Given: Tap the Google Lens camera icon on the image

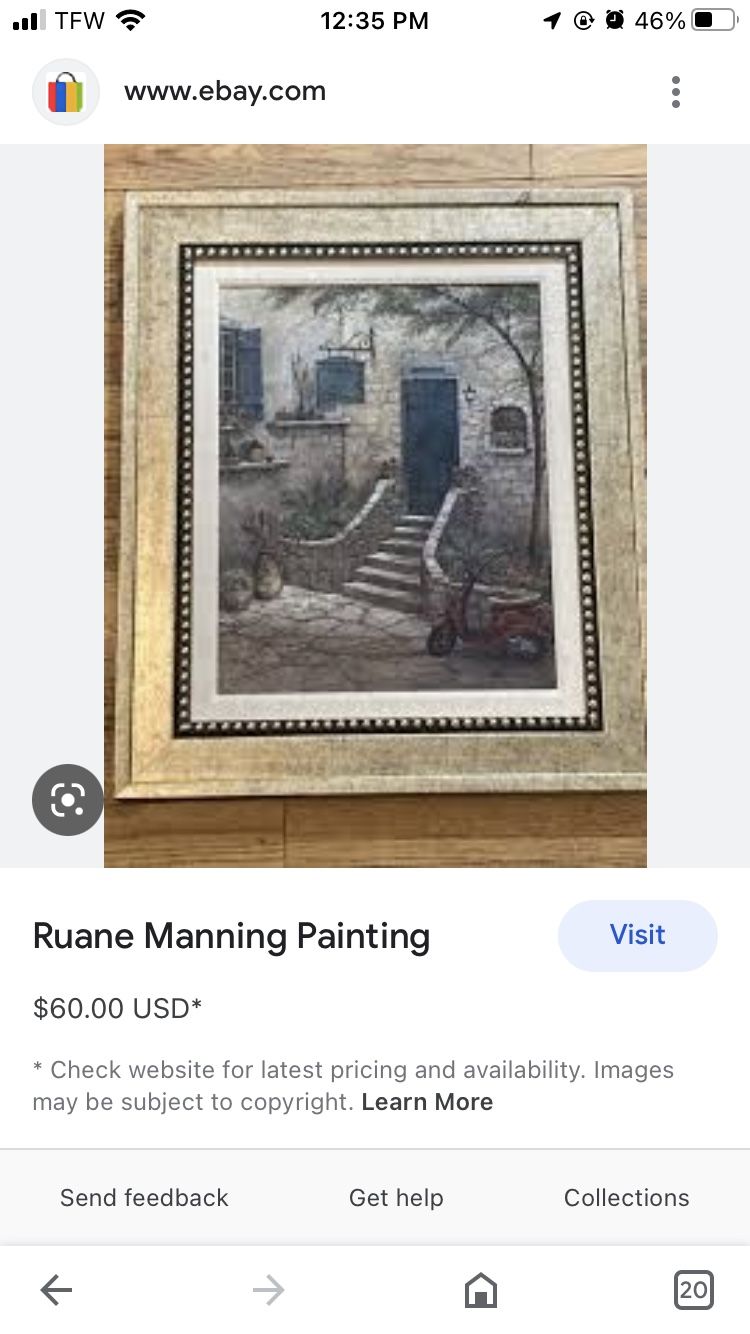Looking at the screenshot, I should pyautogui.click(x=67, y=799).
